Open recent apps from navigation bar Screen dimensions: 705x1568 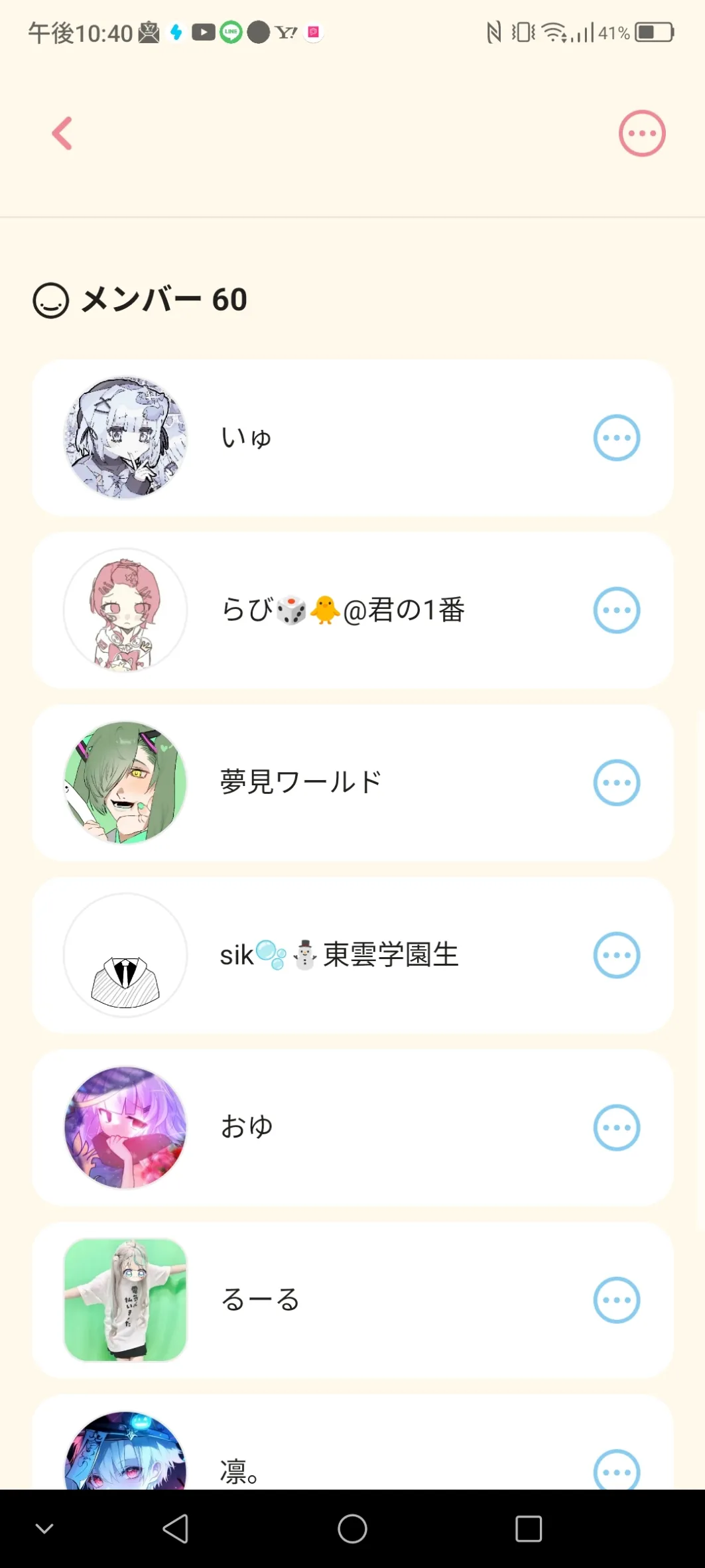[x=529, y=1529]
